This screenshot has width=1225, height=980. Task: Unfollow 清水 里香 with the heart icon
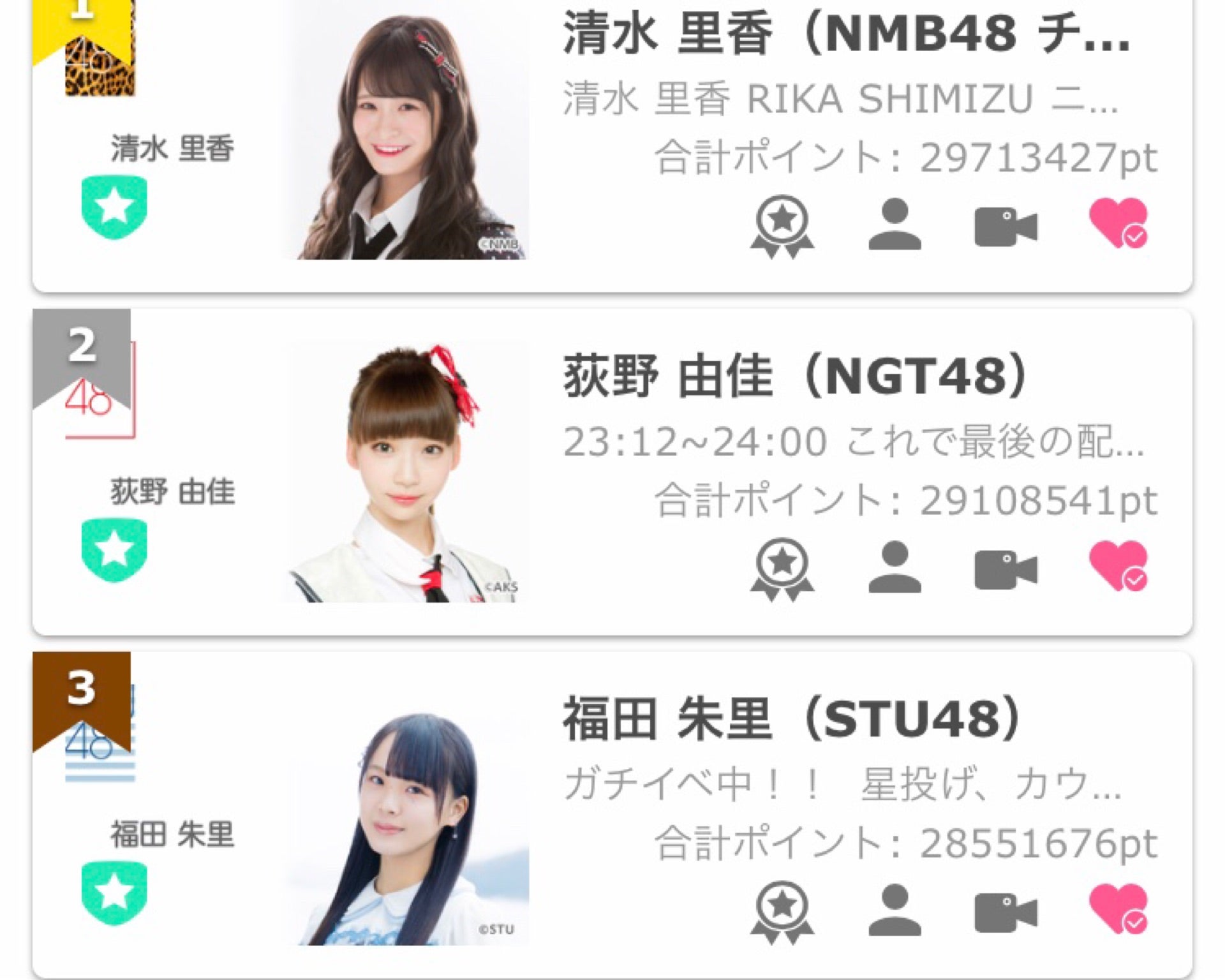tap(1118, 223)
